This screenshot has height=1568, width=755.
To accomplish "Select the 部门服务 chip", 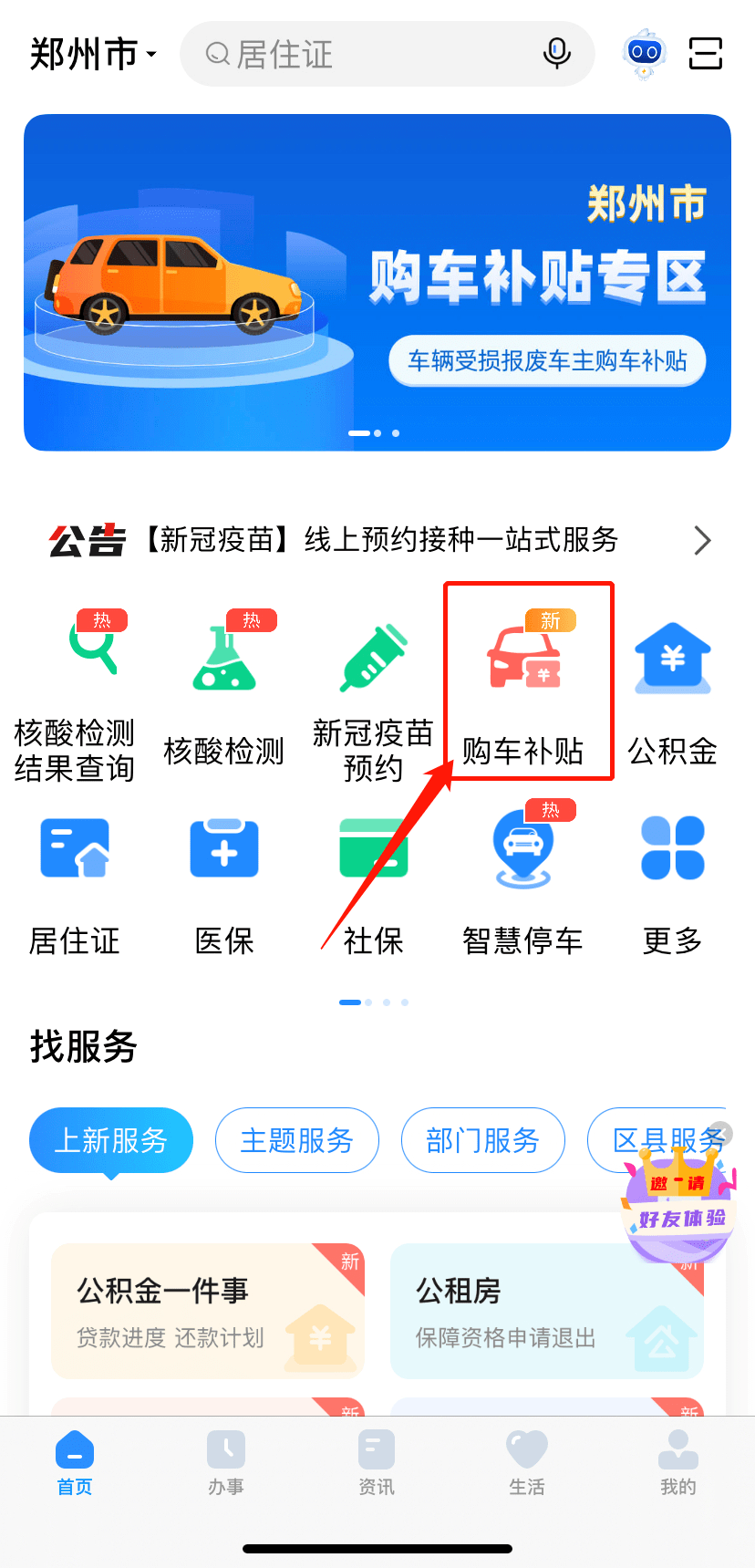I will pos(483,1140).
